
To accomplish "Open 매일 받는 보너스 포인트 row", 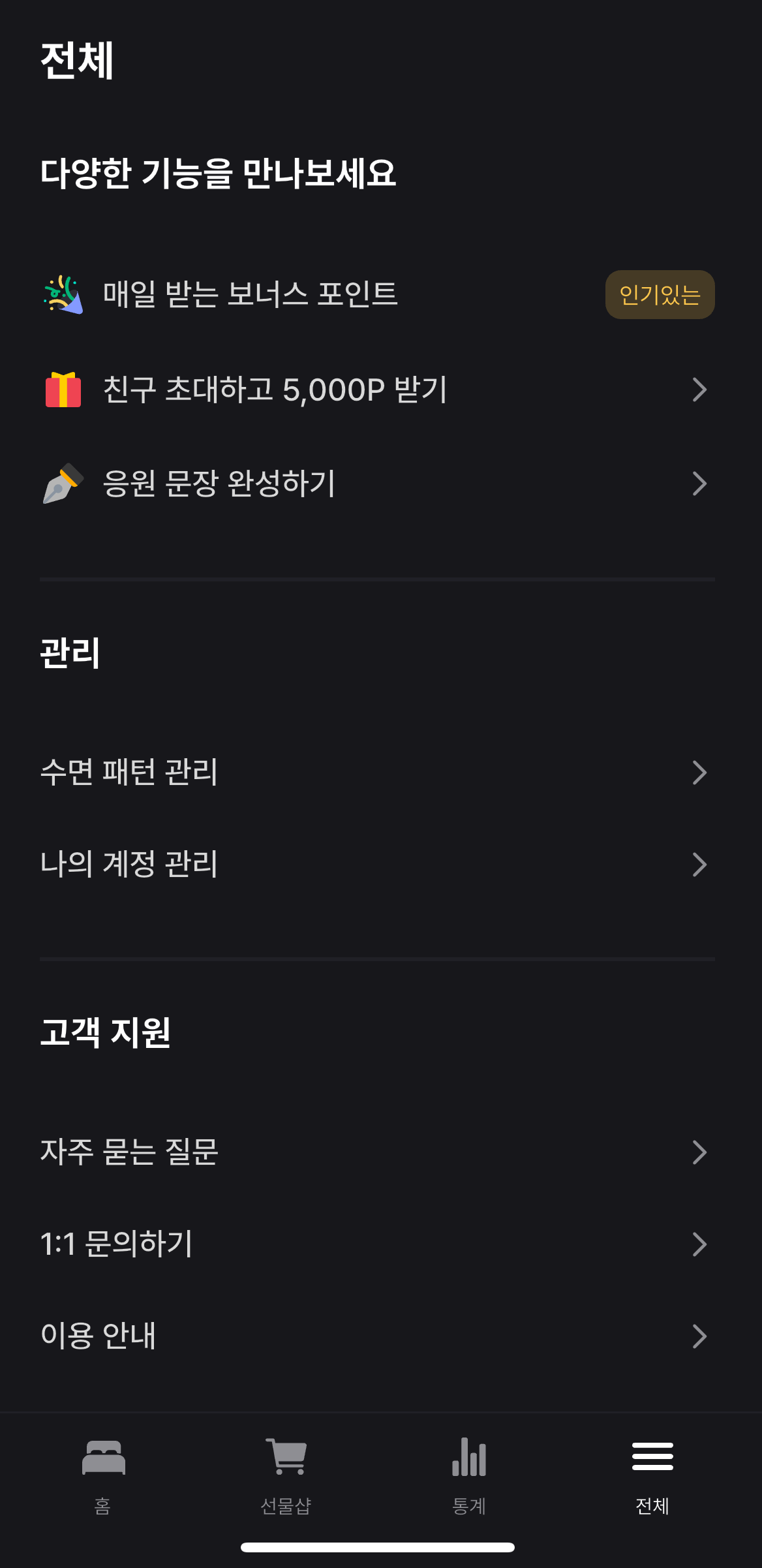I will point(378,295).
